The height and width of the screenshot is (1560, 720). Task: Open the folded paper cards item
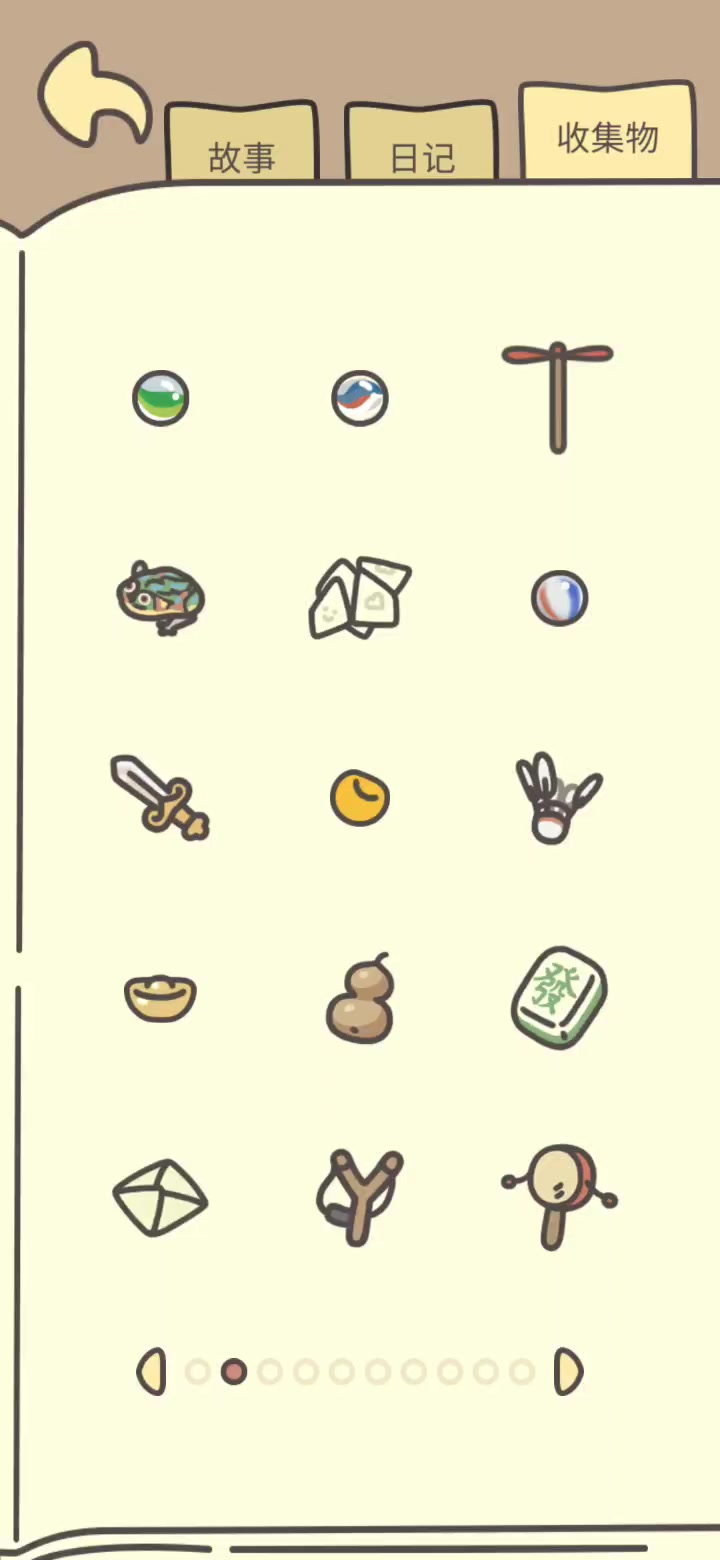[x=359, y=597]
